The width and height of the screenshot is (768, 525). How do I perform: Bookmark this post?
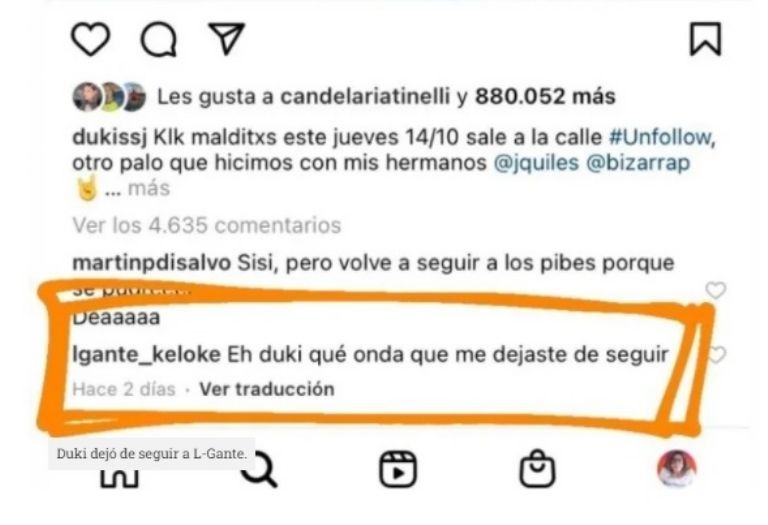[706, 39]
